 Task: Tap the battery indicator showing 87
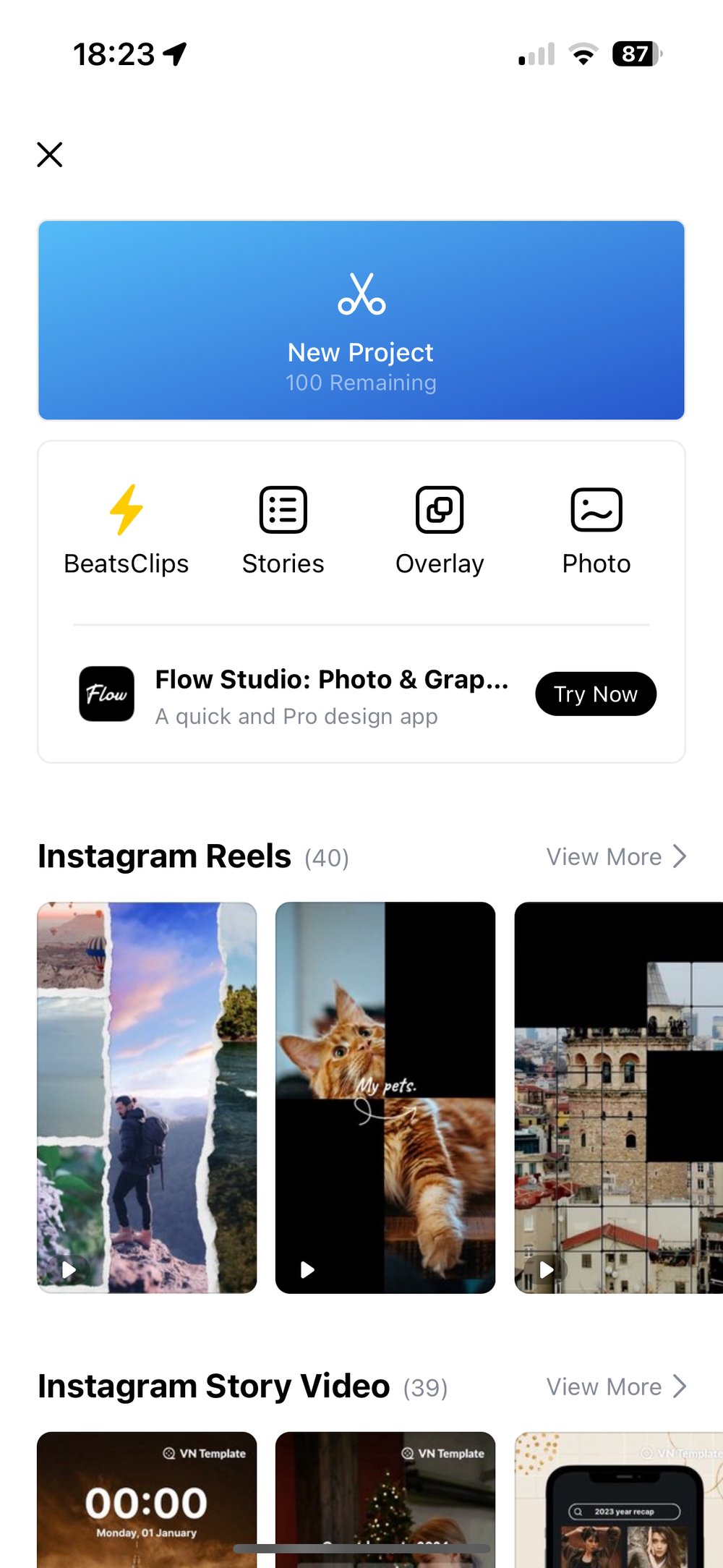pyautogui.click(x=633, y=54)
